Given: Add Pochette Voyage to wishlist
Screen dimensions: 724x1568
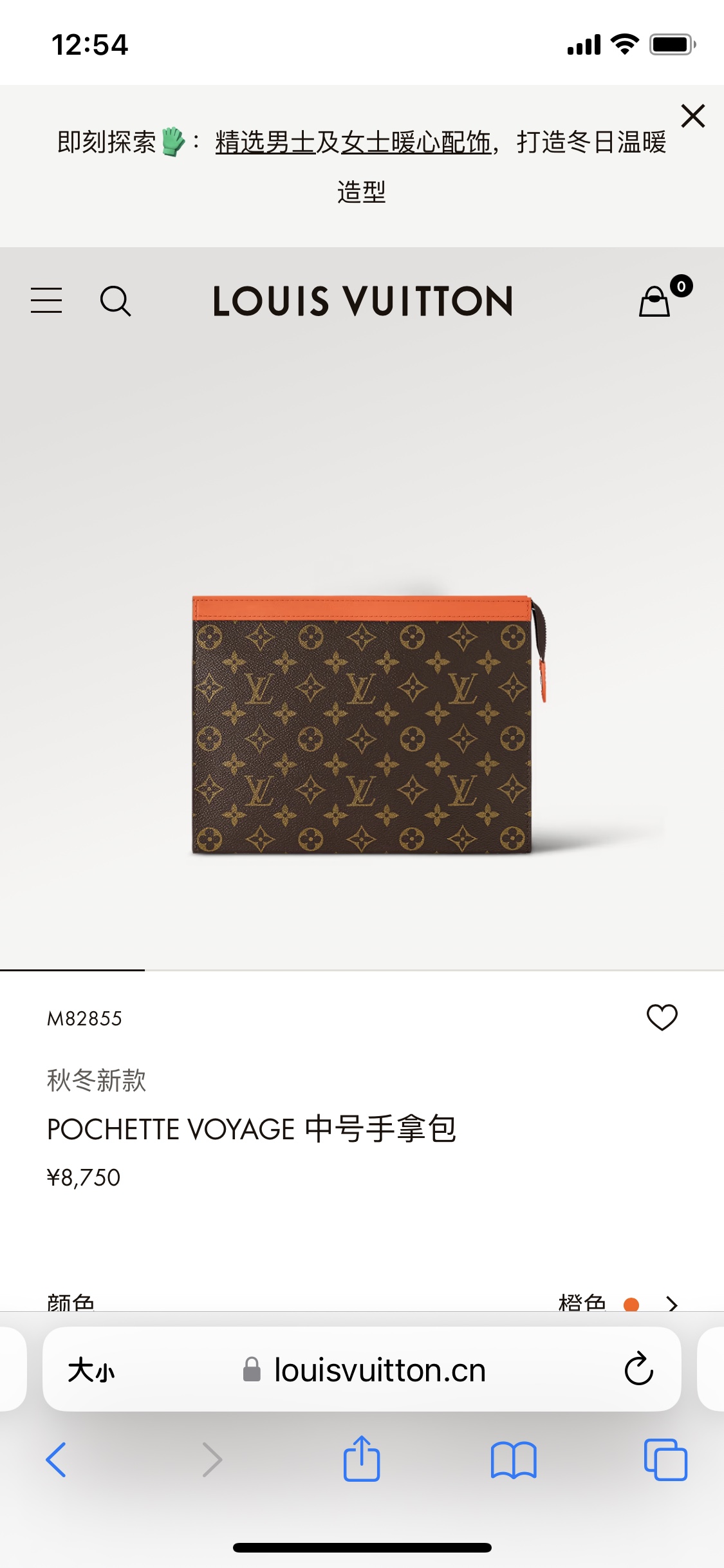Looking at the screenshot, I should (x=662, y=1018).
